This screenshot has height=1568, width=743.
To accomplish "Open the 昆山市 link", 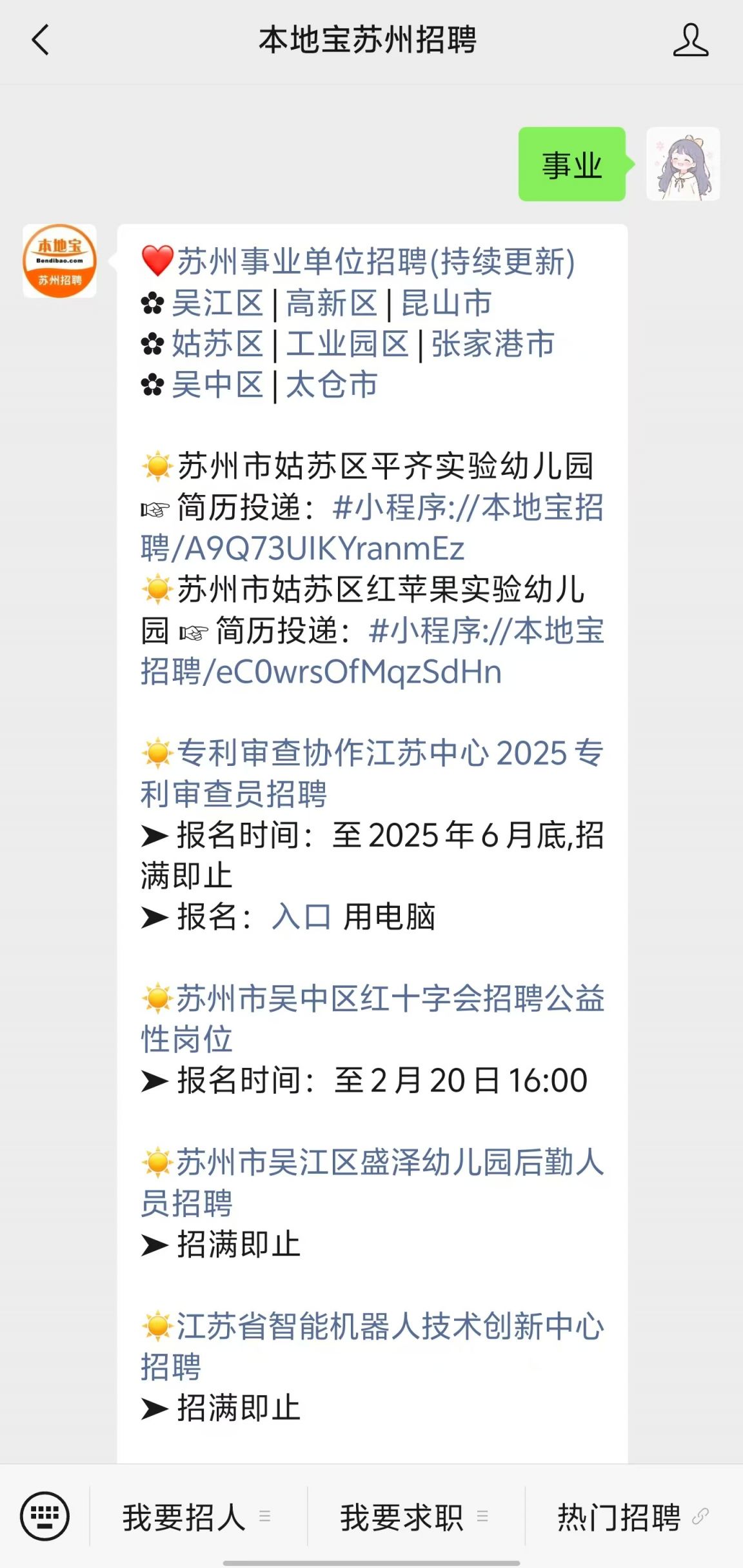I will tap(446, 303).
